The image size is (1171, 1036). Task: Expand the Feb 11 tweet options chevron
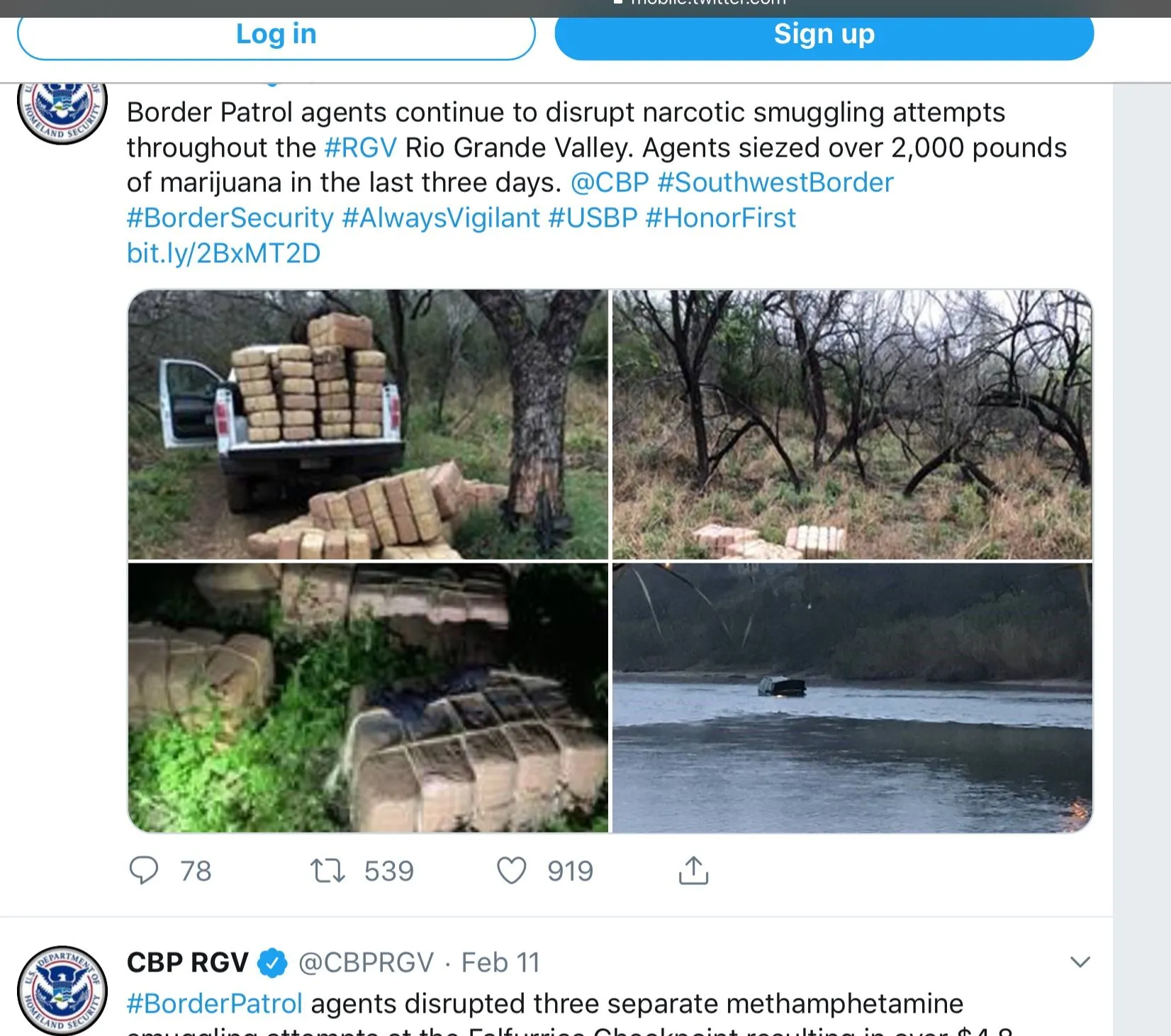(x=1080, y=962)
